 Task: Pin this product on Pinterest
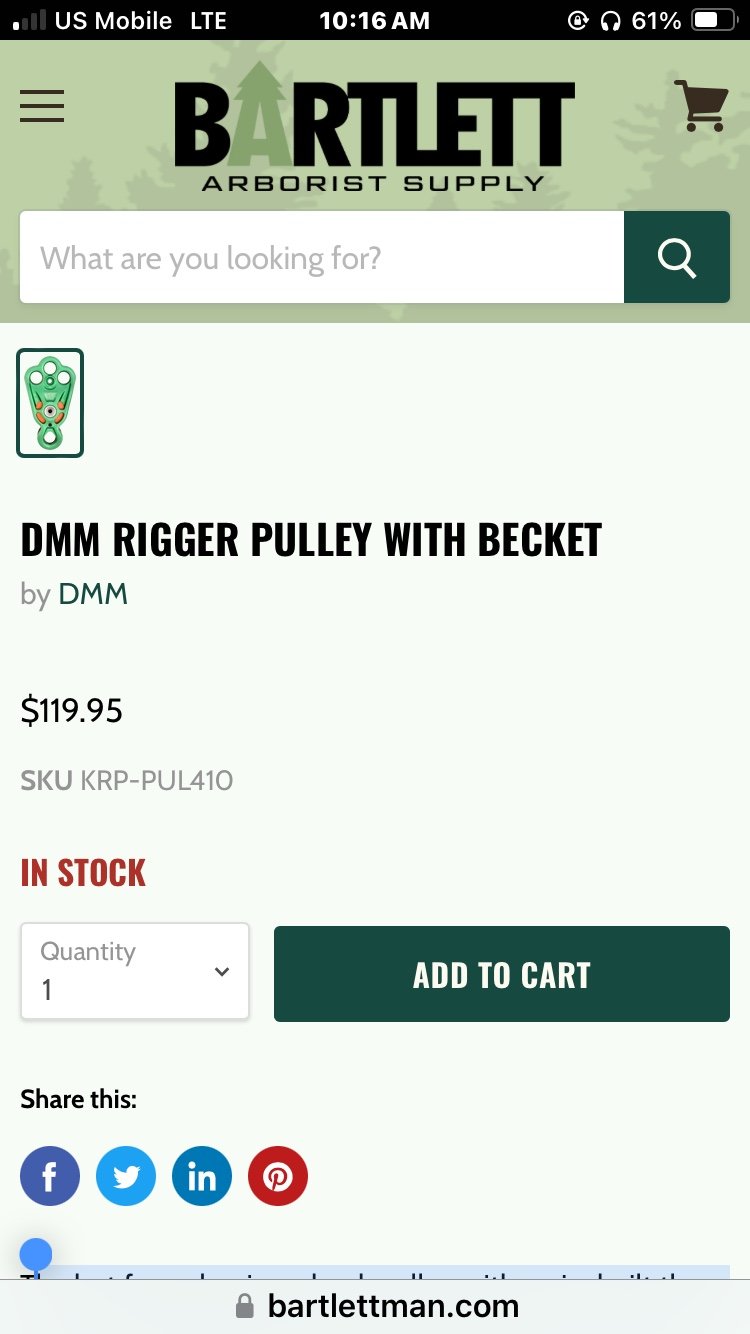278,1176
